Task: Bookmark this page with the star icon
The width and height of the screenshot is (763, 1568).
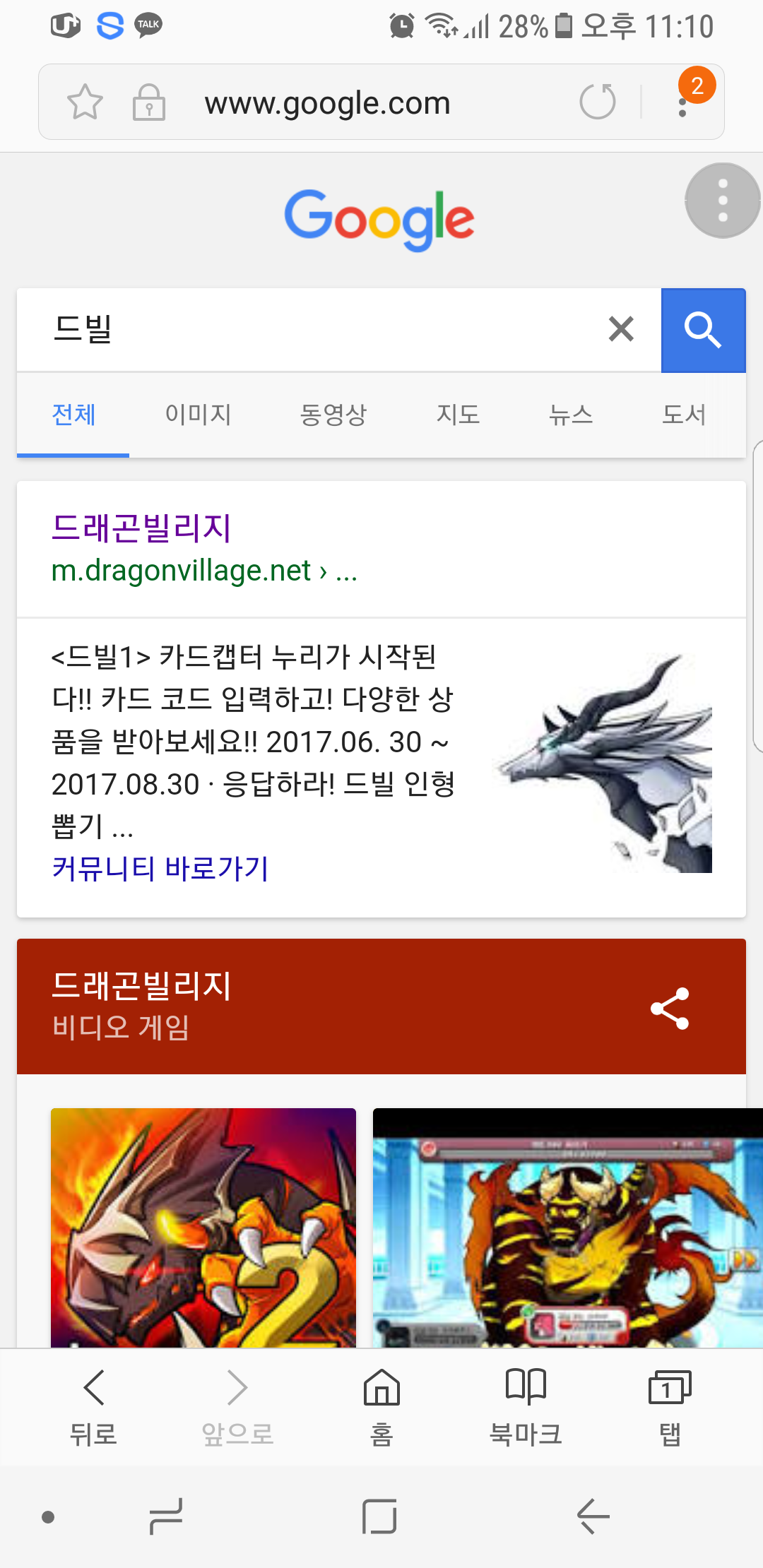Action: tap(85, 102)
